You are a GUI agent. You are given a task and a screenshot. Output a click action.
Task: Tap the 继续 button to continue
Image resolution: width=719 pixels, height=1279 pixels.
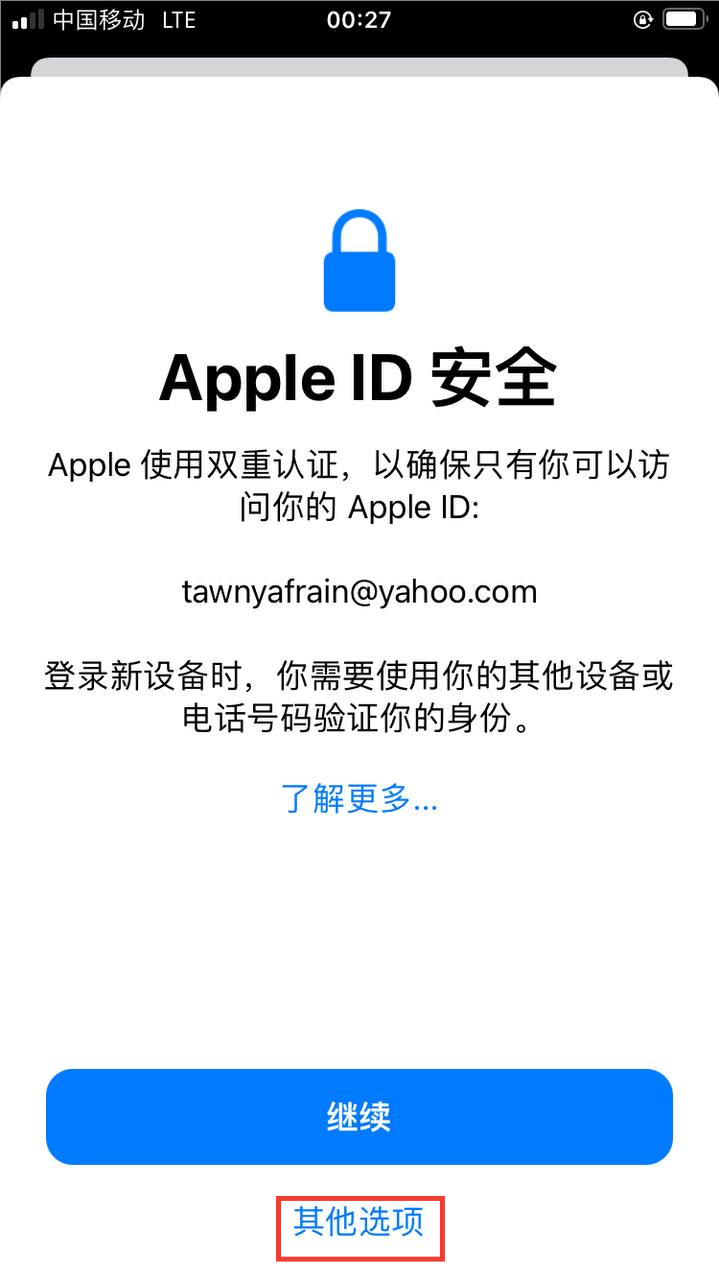[x=359, y=1116]
